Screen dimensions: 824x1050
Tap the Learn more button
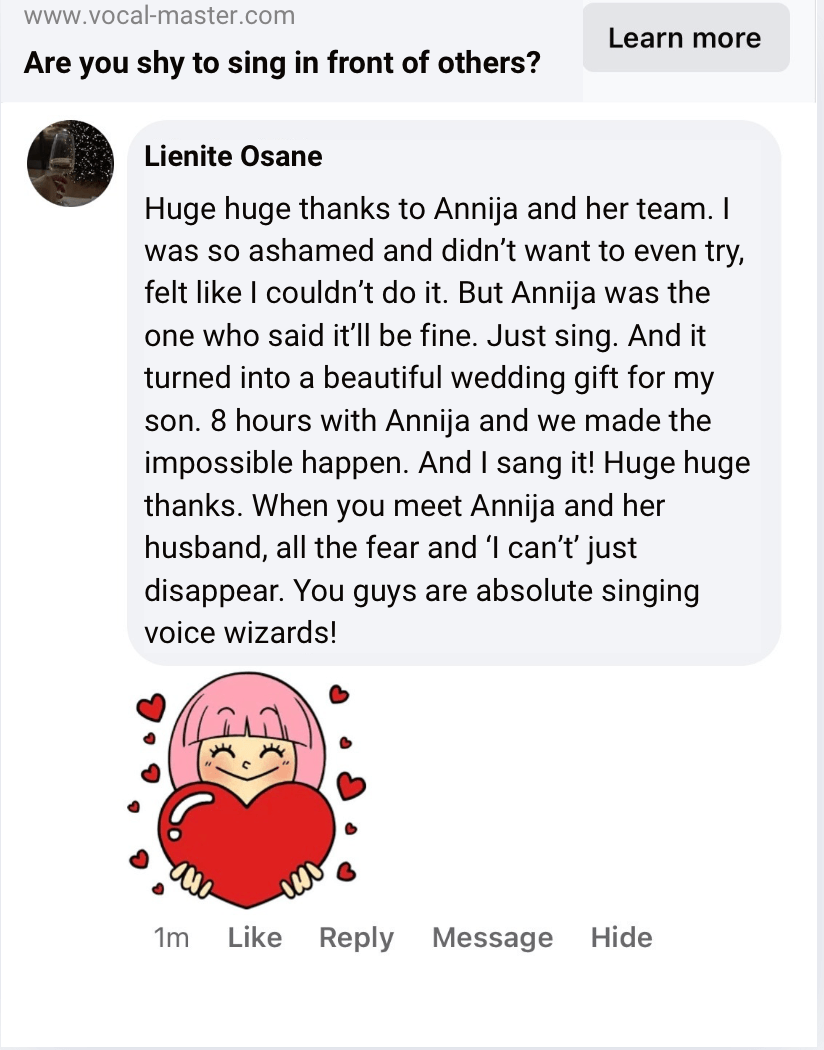(x=685, y=38)
